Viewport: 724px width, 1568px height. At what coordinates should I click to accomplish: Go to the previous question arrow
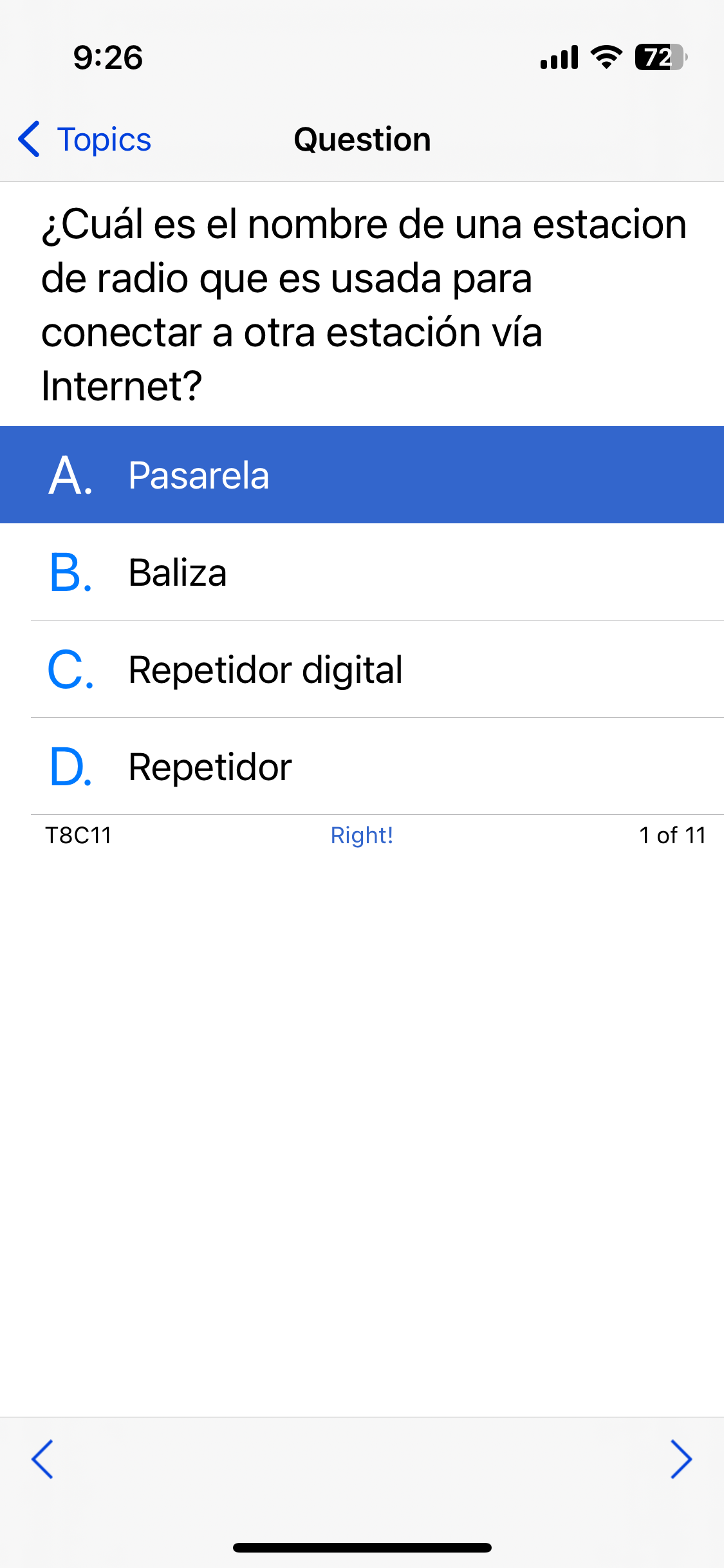point(42,1459)
